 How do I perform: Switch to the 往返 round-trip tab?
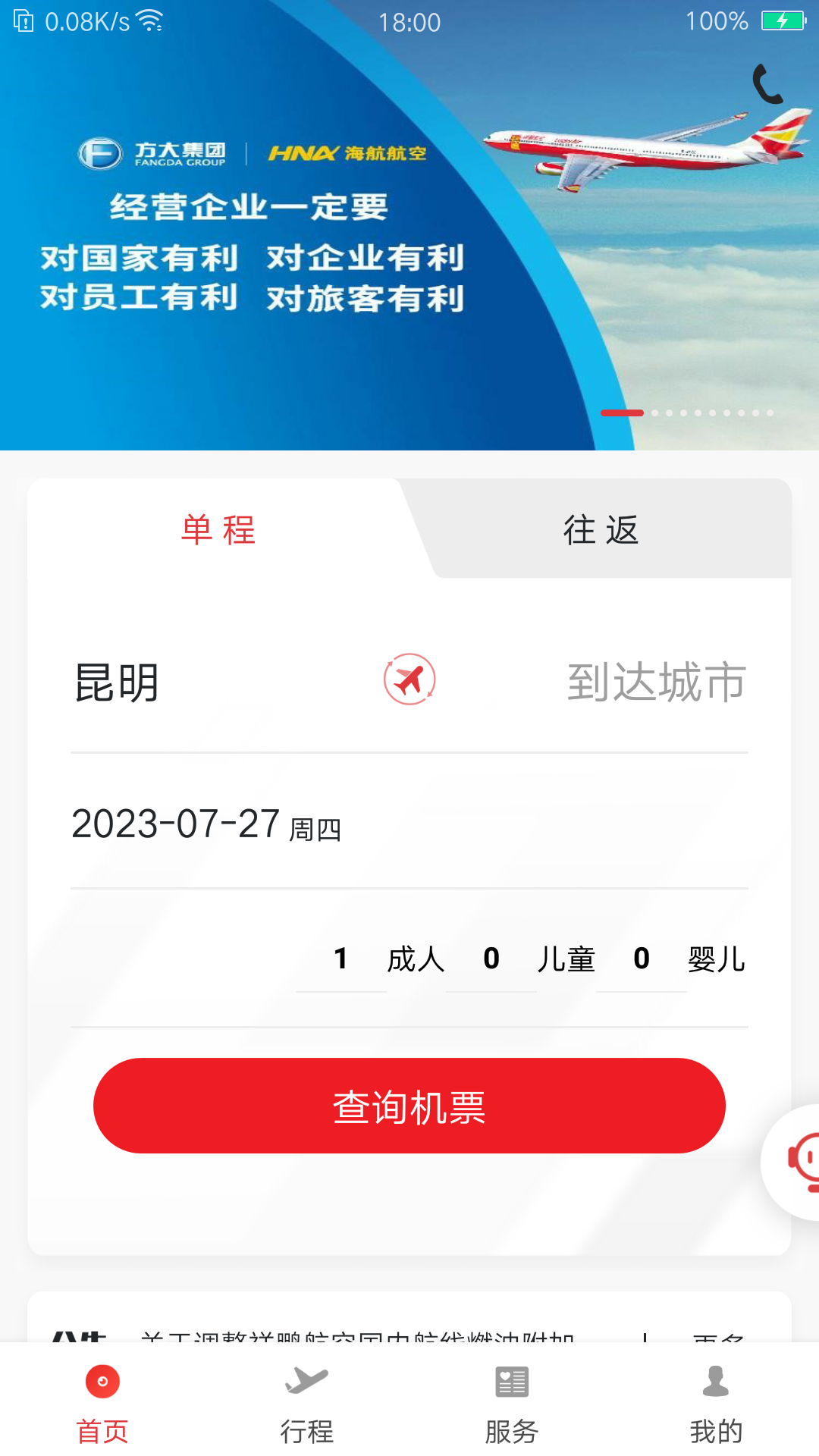click(601, 531)
